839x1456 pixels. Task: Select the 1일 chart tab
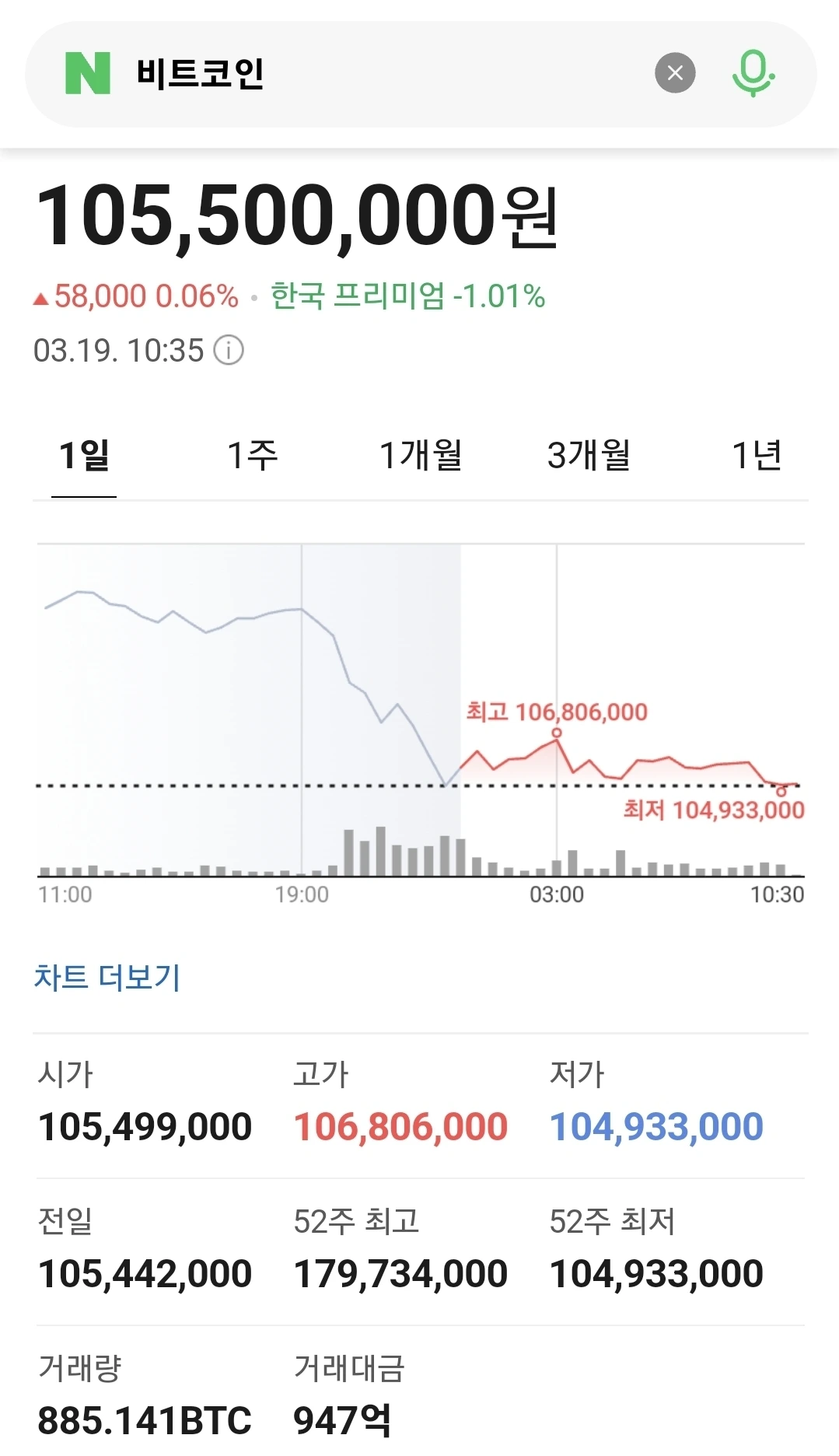(x=84, y=456)
